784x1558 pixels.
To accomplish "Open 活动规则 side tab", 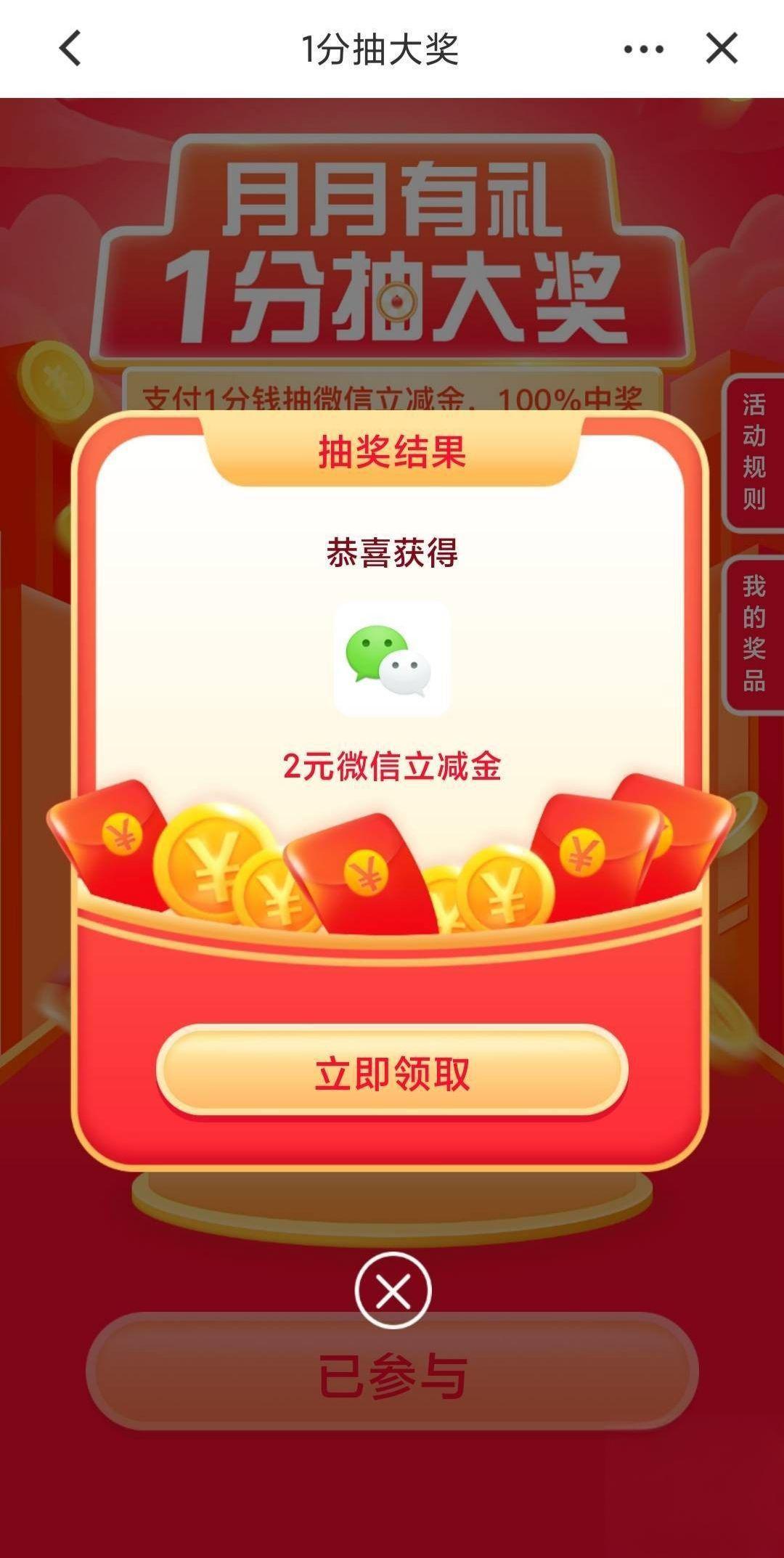I will pos(754,452).
